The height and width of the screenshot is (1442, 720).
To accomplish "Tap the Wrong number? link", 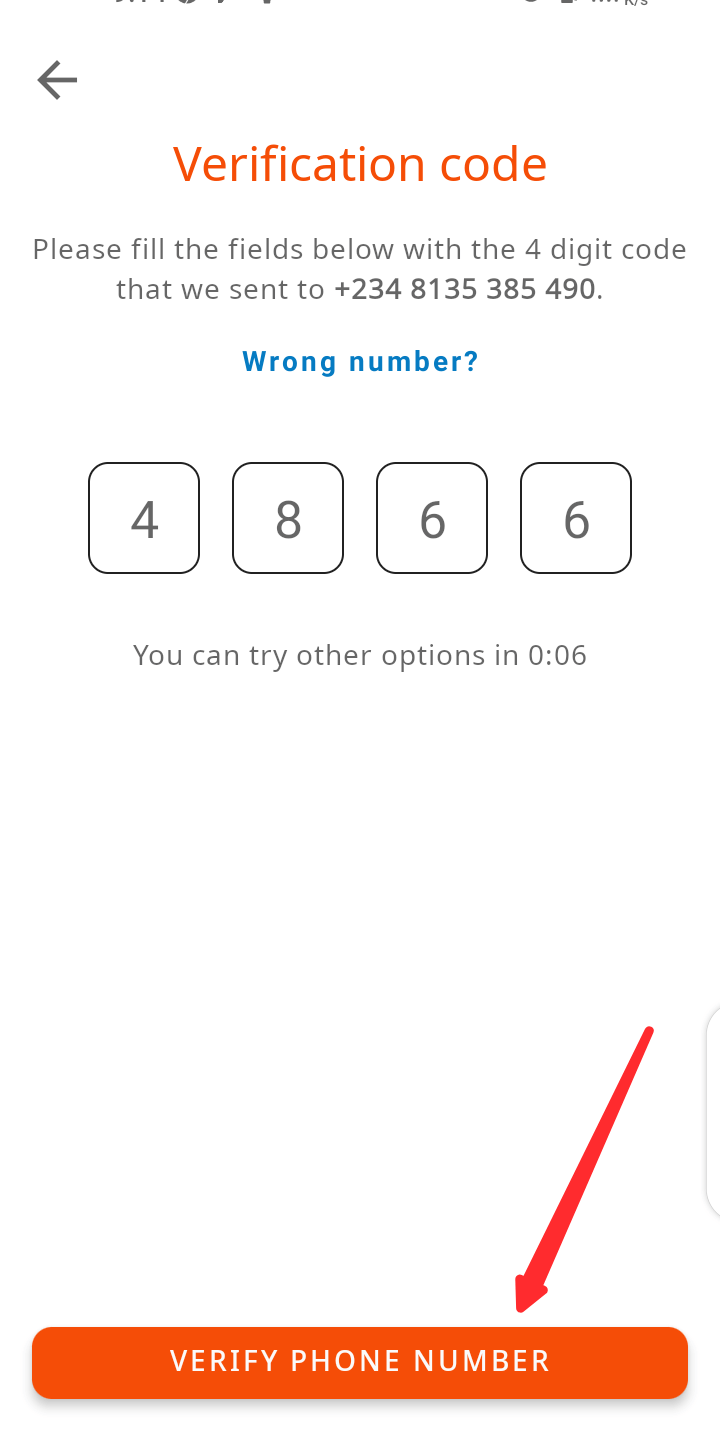I will click(x=360, y=361).
